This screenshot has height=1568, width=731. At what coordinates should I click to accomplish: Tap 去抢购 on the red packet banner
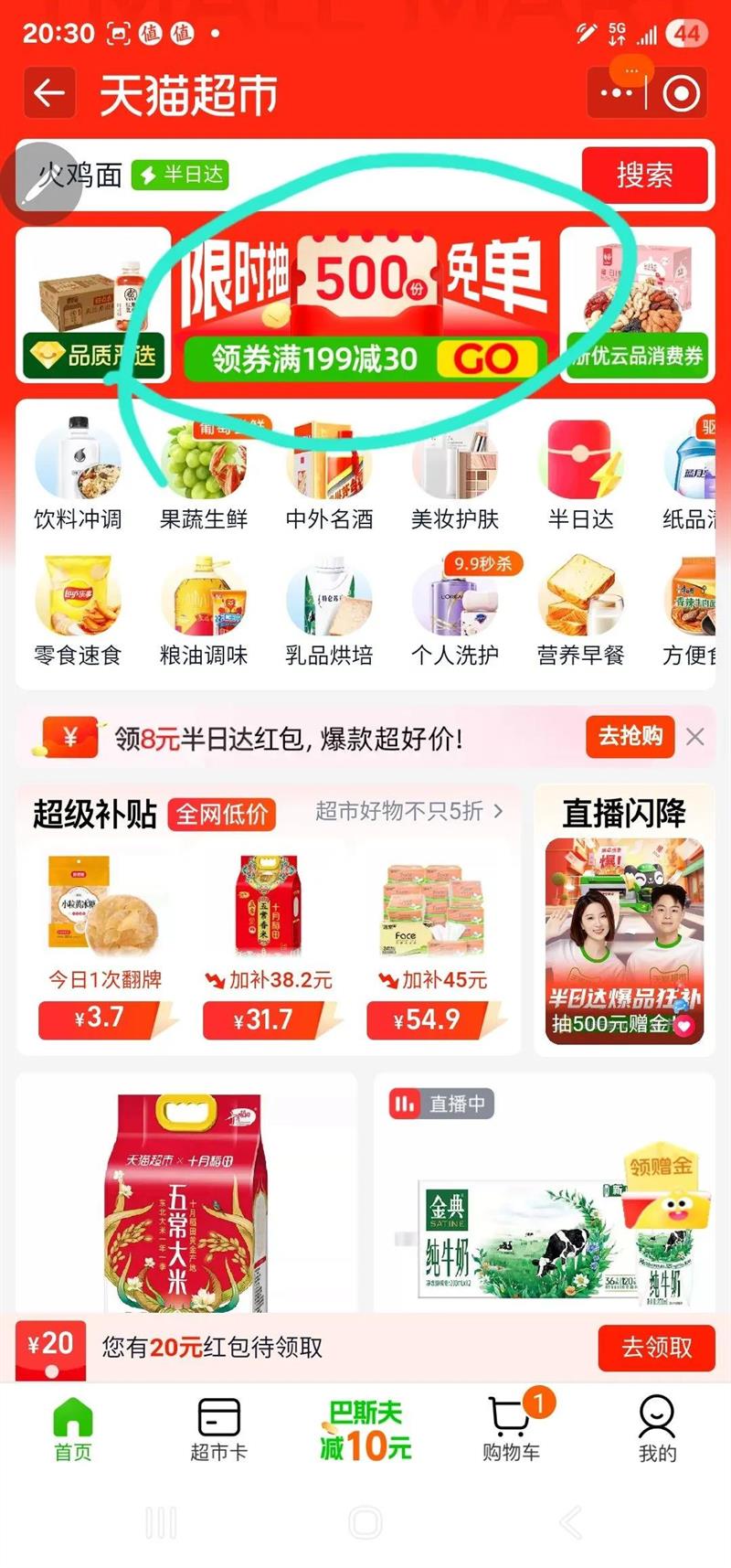[630, 736]
